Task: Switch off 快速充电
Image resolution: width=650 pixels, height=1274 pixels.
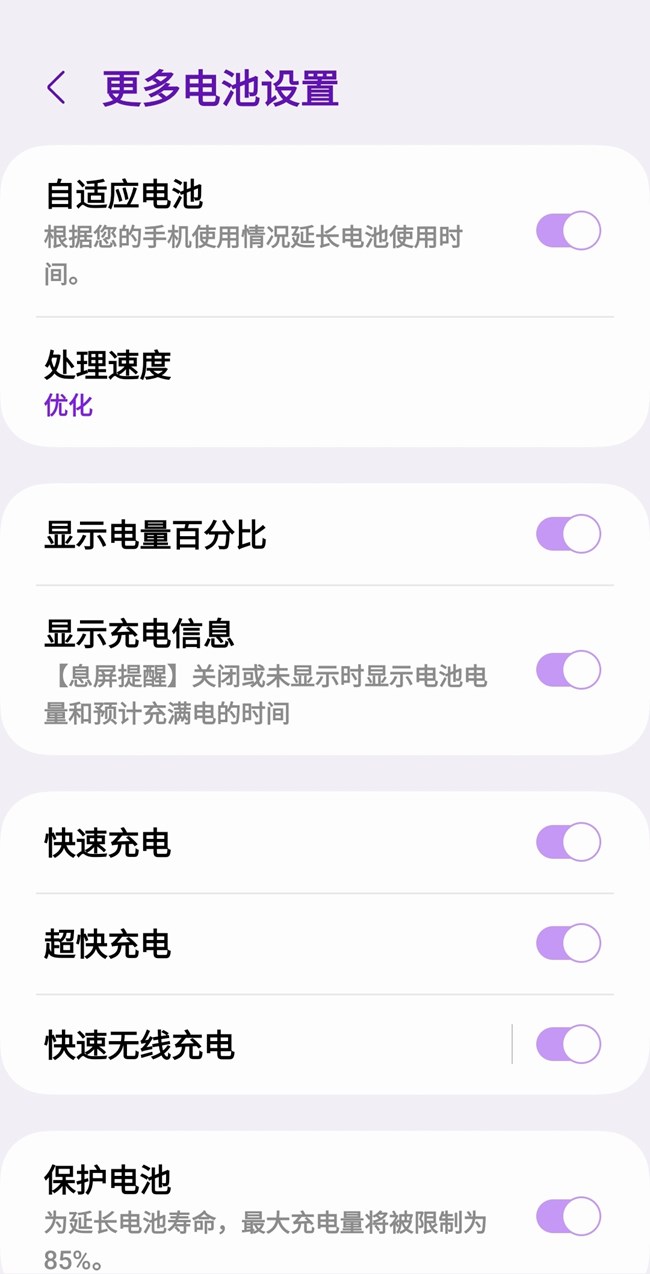Action: click(x=568, y=842)
